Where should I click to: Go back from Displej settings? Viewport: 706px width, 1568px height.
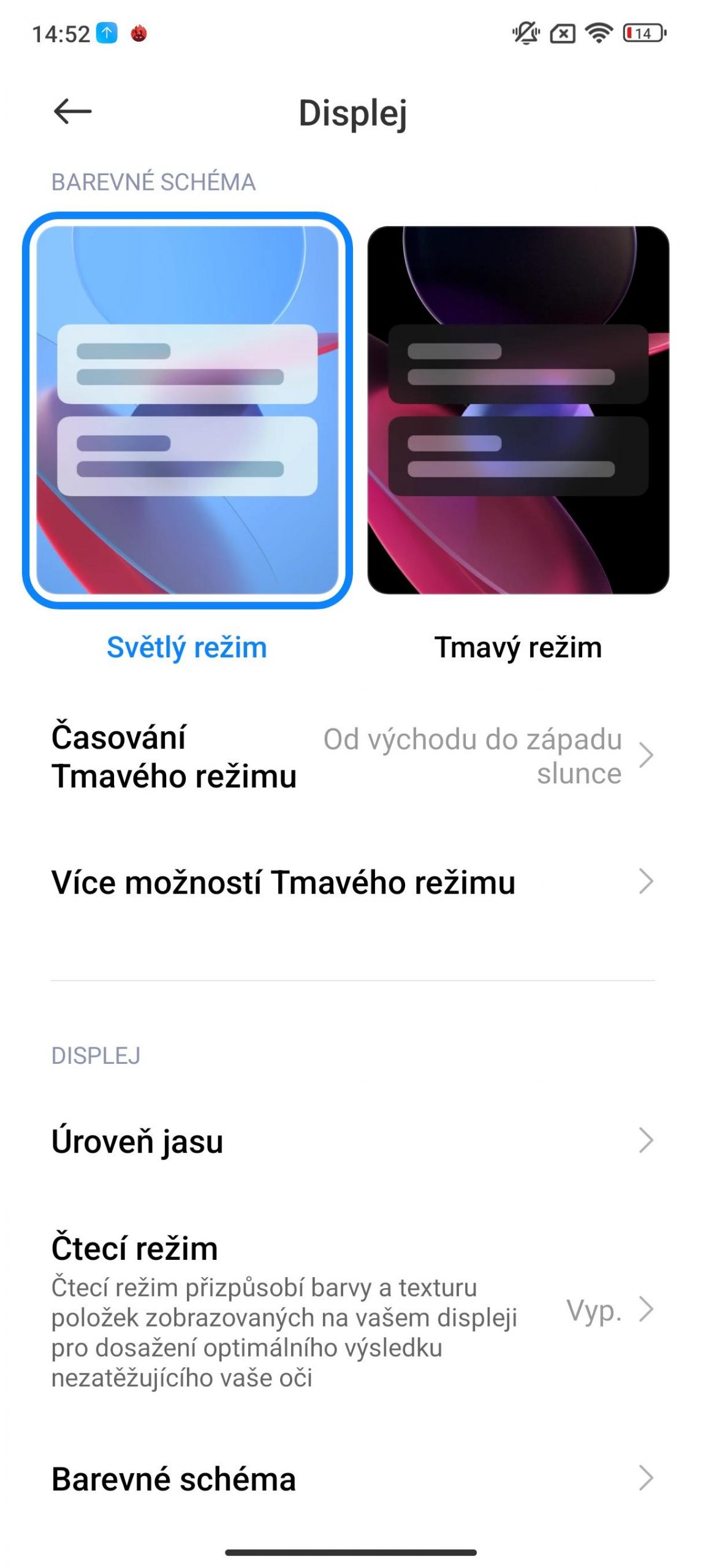point(72,111)
